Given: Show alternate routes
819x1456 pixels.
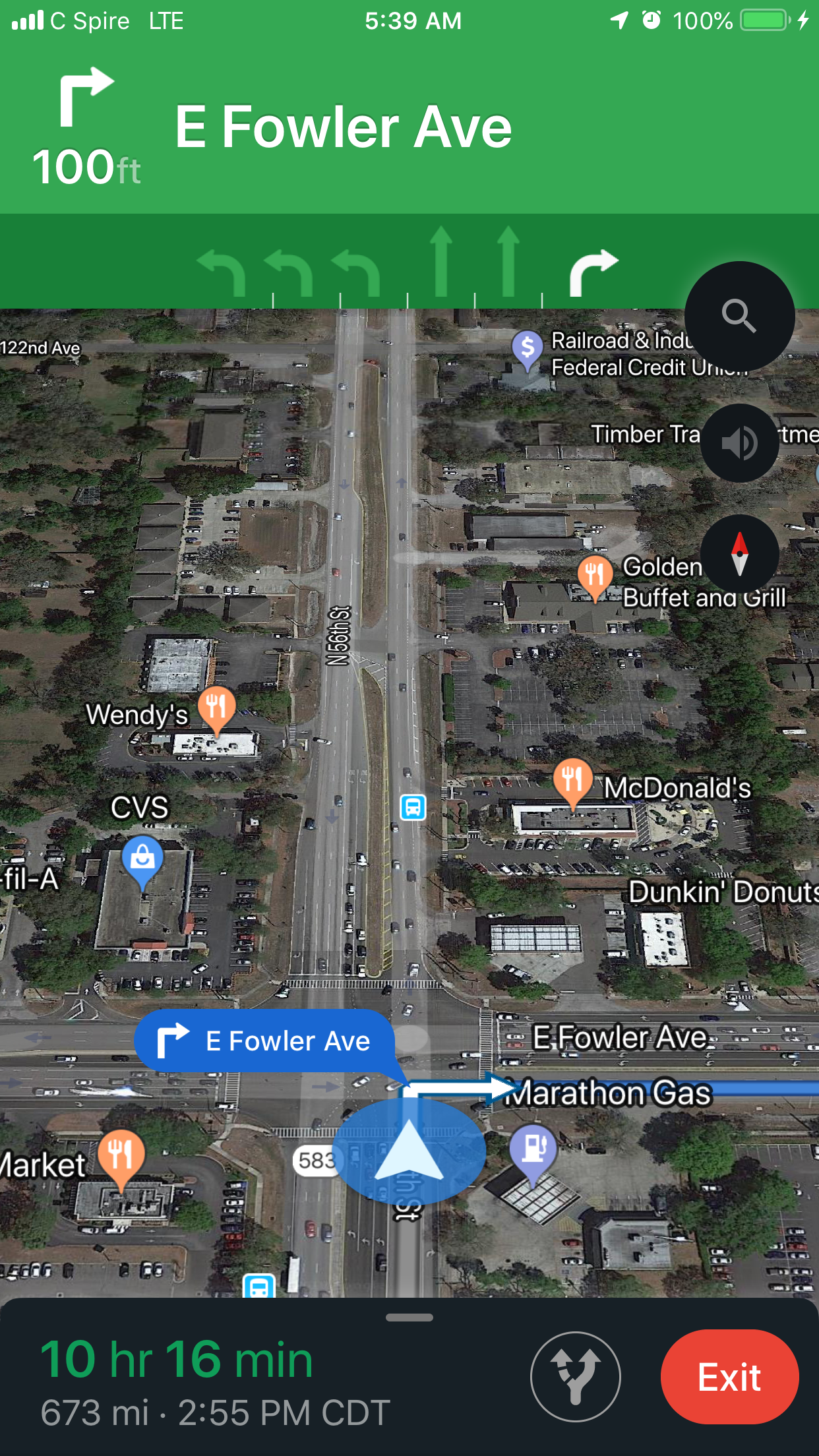Looking at the screenshot, I should click(576, 1377).
